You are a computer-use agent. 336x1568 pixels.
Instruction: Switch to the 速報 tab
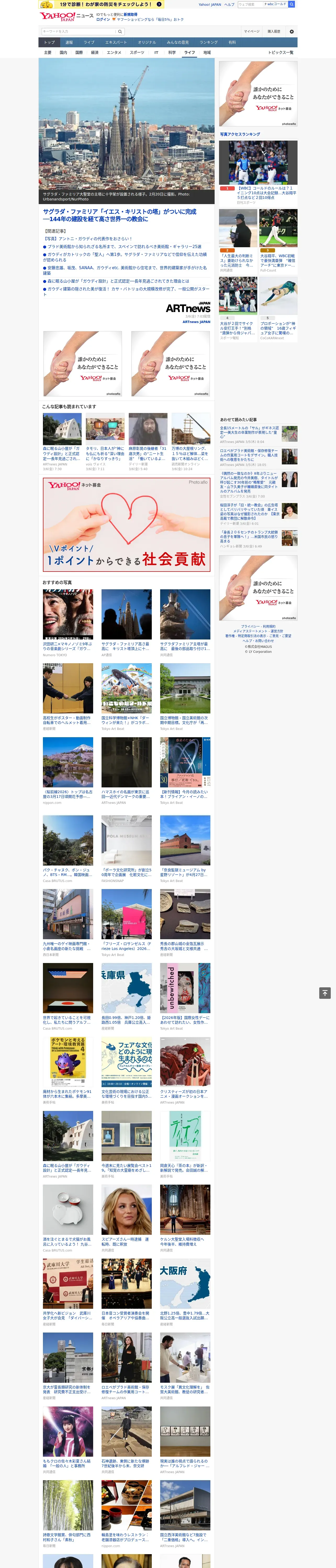tap(69, 43)
